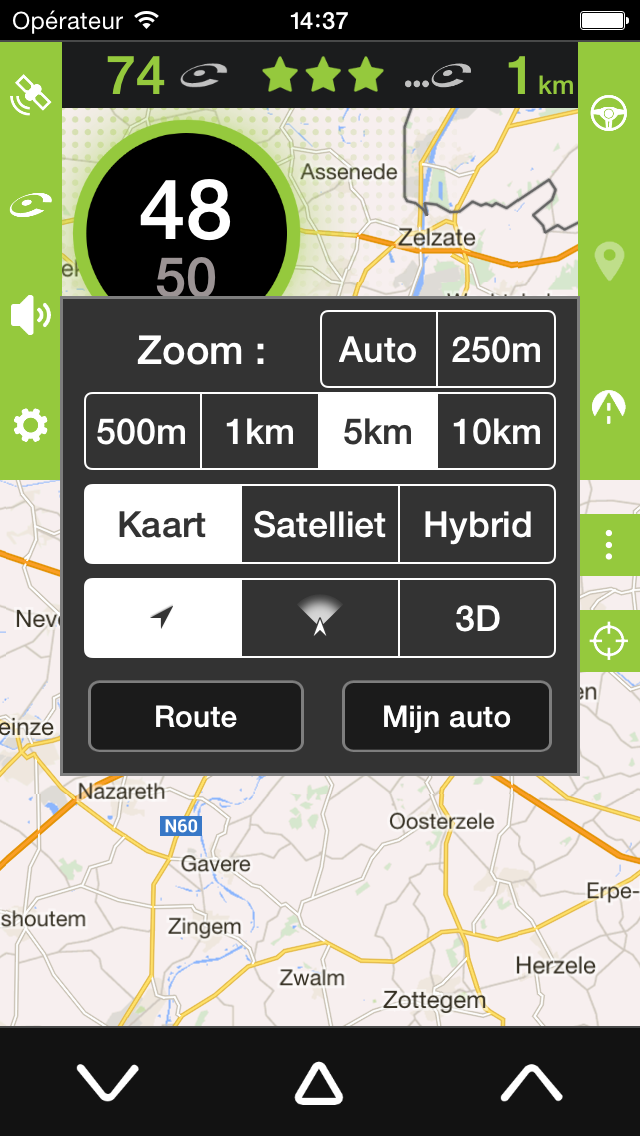Screen dimensions: 640x1136
Task: Open the satellite GPS status icon
Action: [x=30, y=95]
